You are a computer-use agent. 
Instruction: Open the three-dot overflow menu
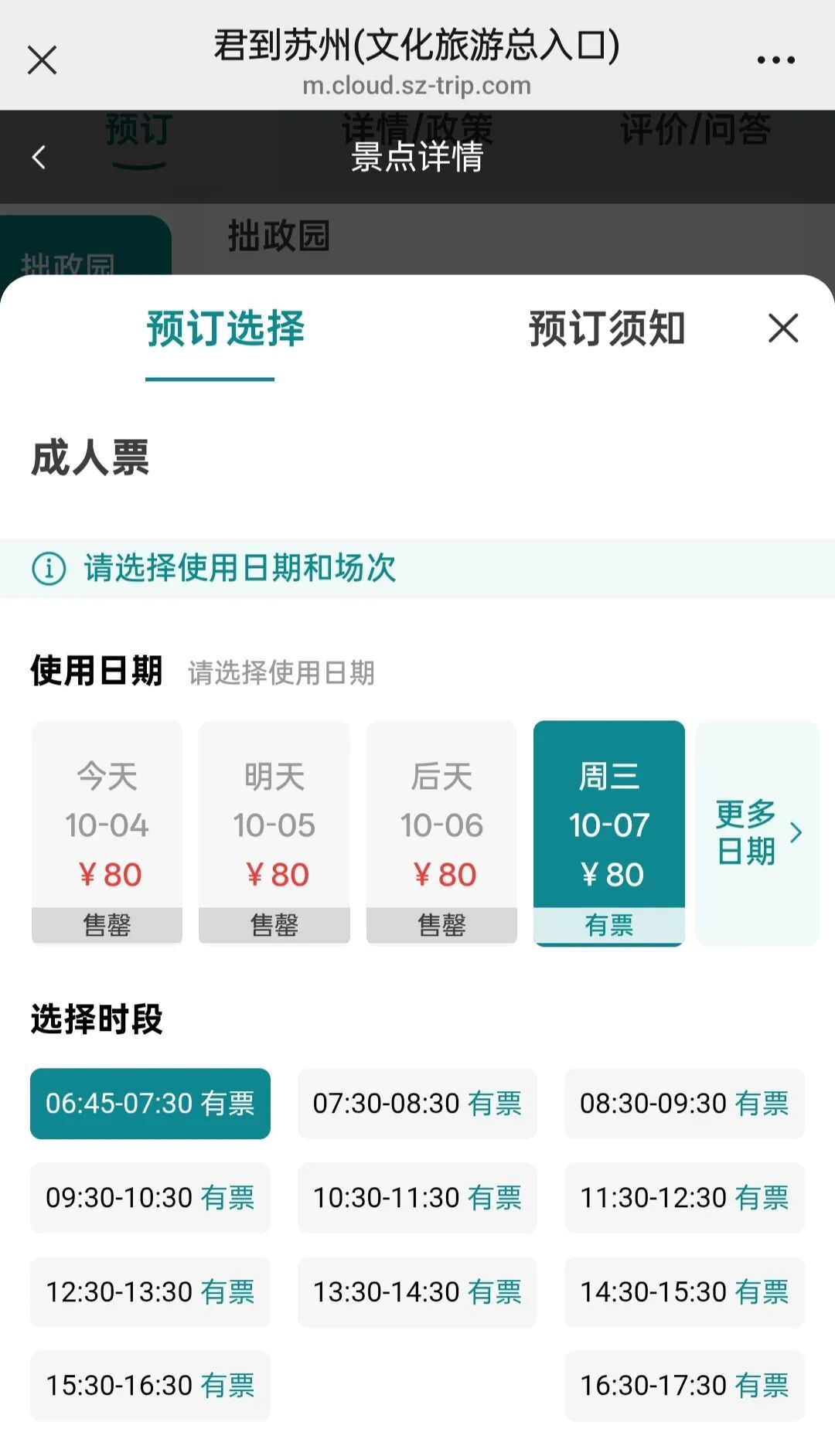(x=775, y=60)
